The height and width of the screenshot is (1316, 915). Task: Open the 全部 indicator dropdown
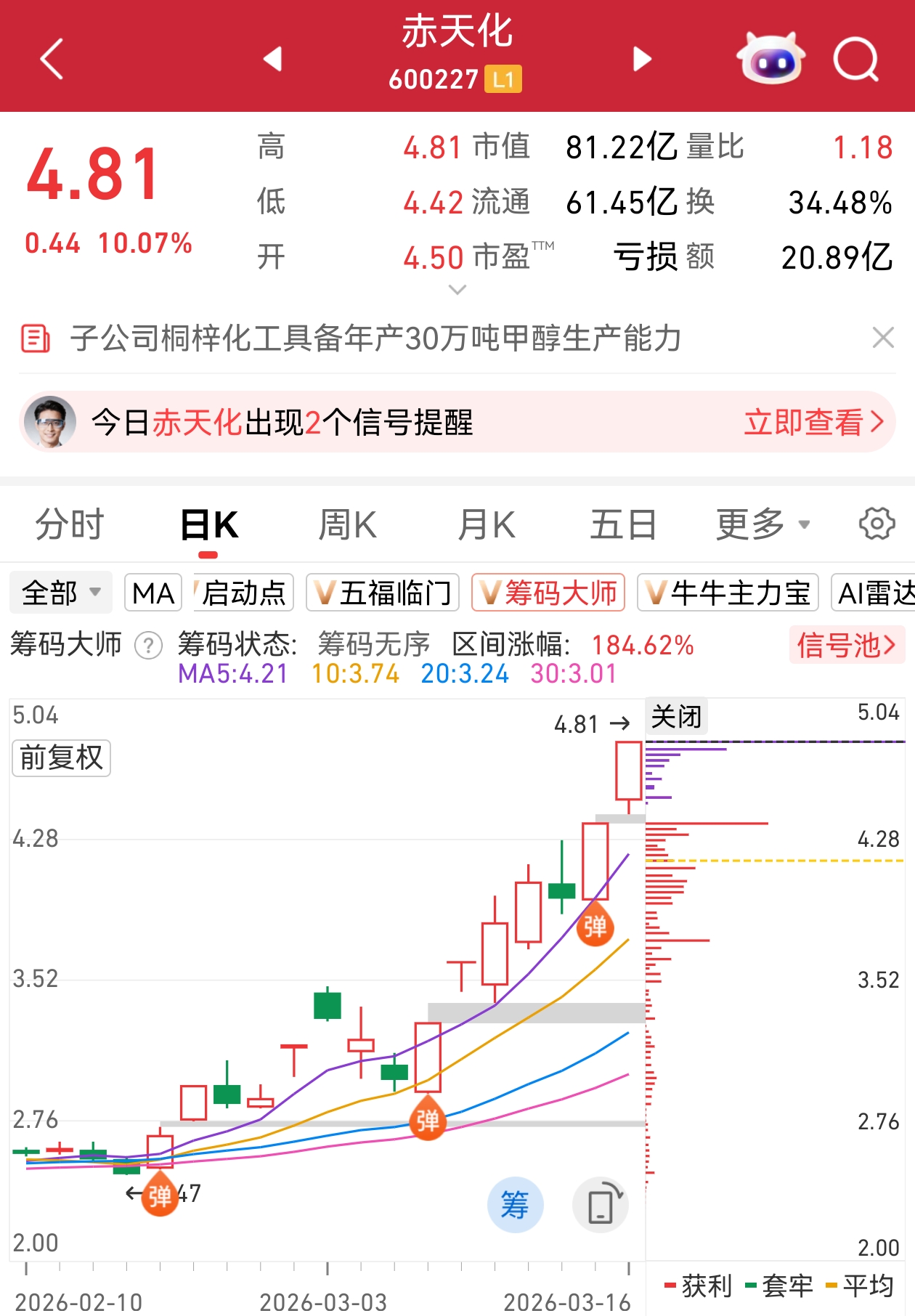[61, 593]
